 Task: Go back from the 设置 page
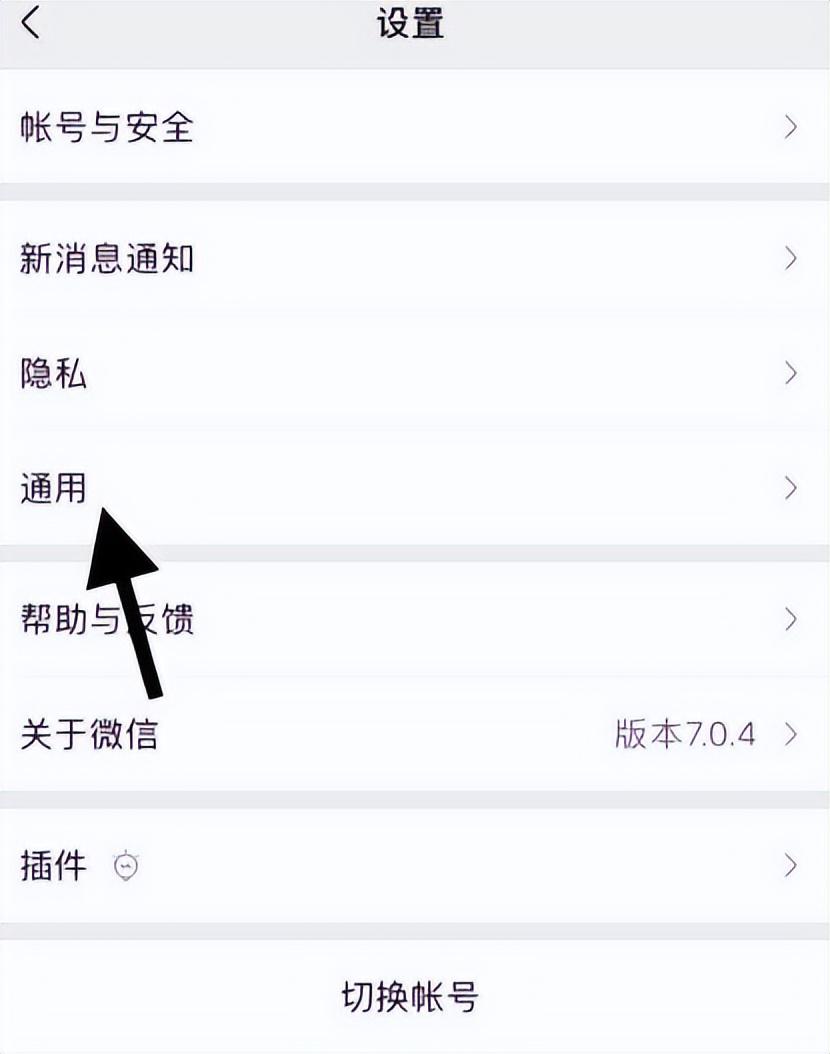32,24
